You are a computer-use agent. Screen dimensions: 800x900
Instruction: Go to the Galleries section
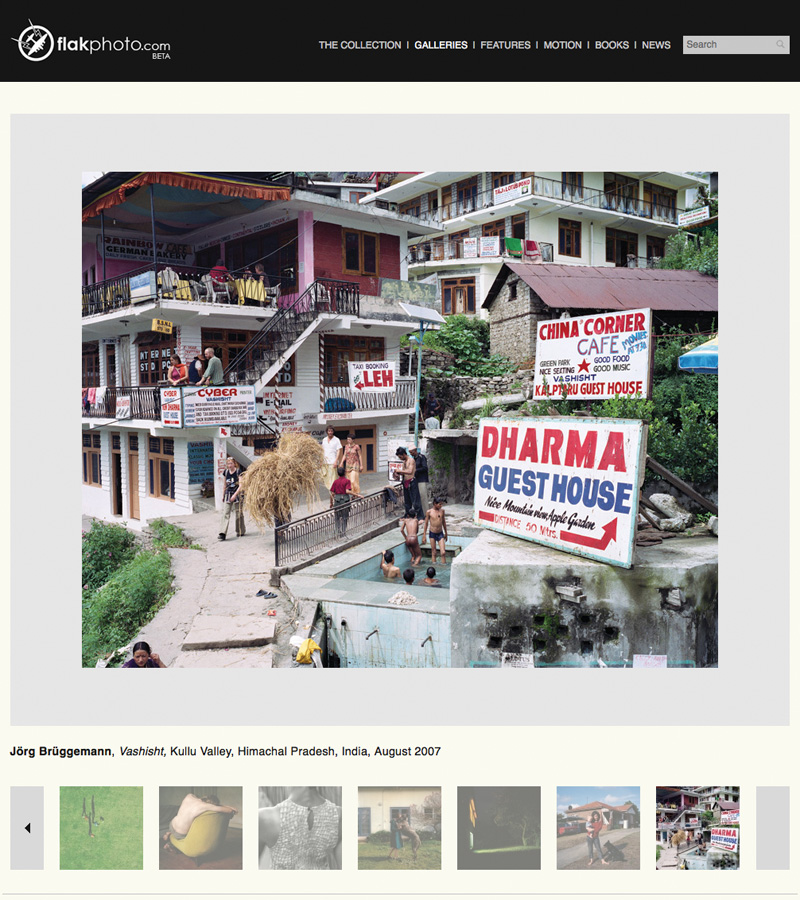441,45
